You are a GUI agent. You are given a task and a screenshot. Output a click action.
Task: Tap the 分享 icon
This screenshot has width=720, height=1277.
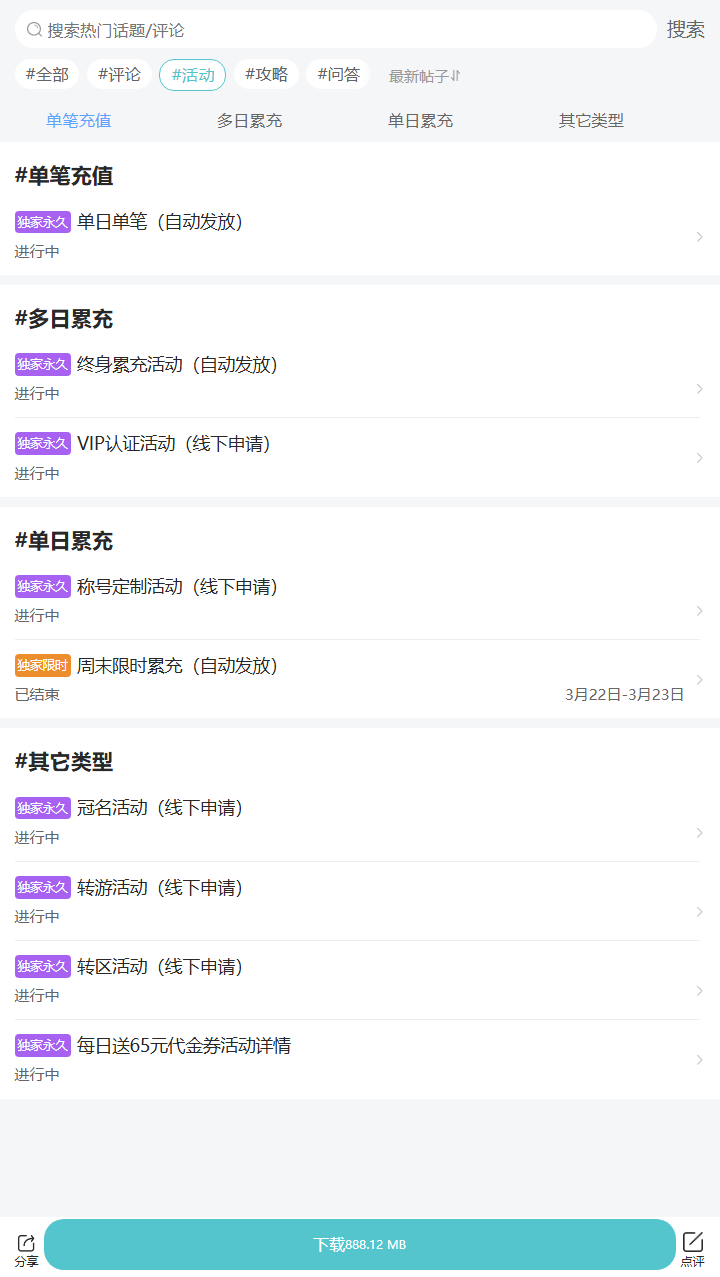26,1248
